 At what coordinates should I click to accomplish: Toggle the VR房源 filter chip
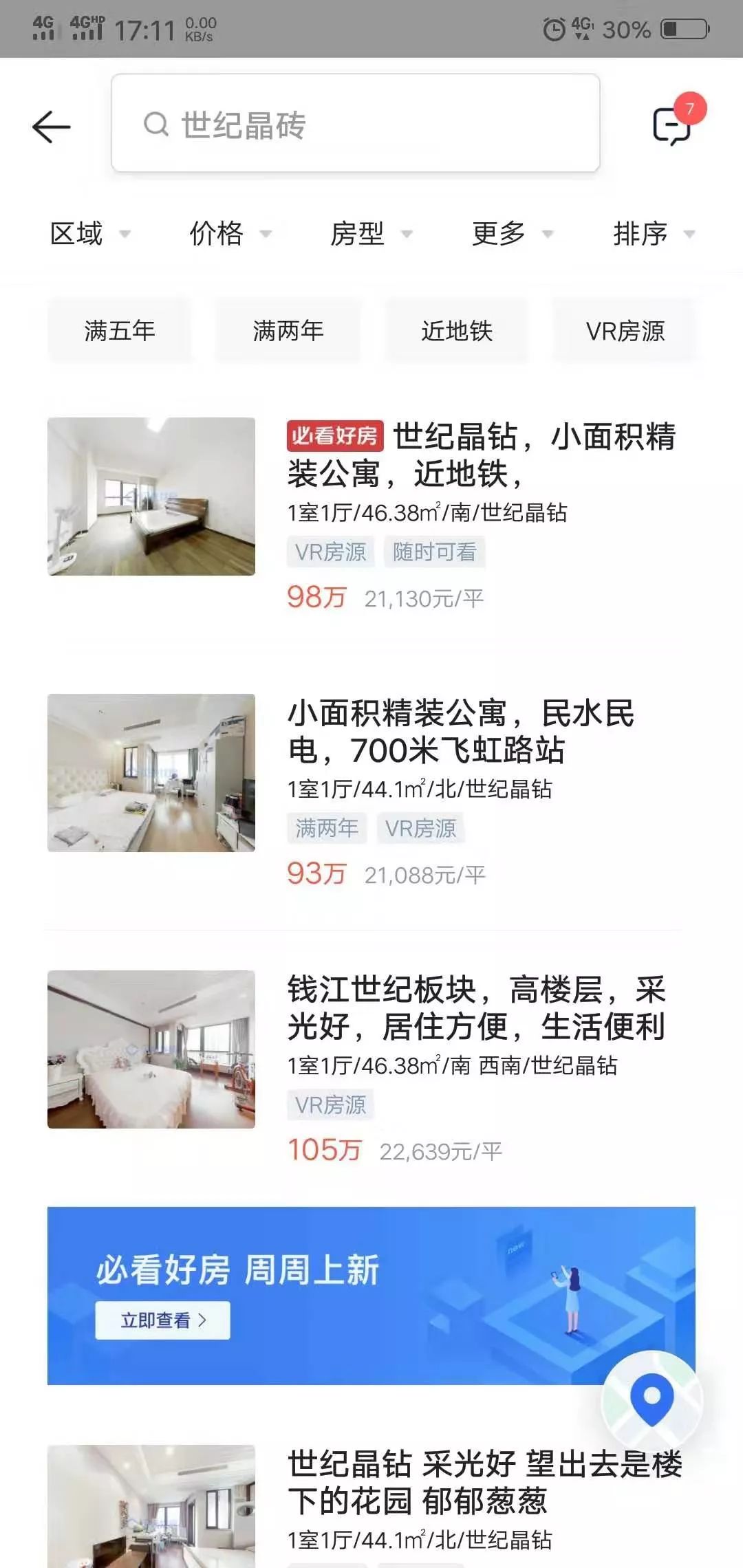(x=625, y=331)
